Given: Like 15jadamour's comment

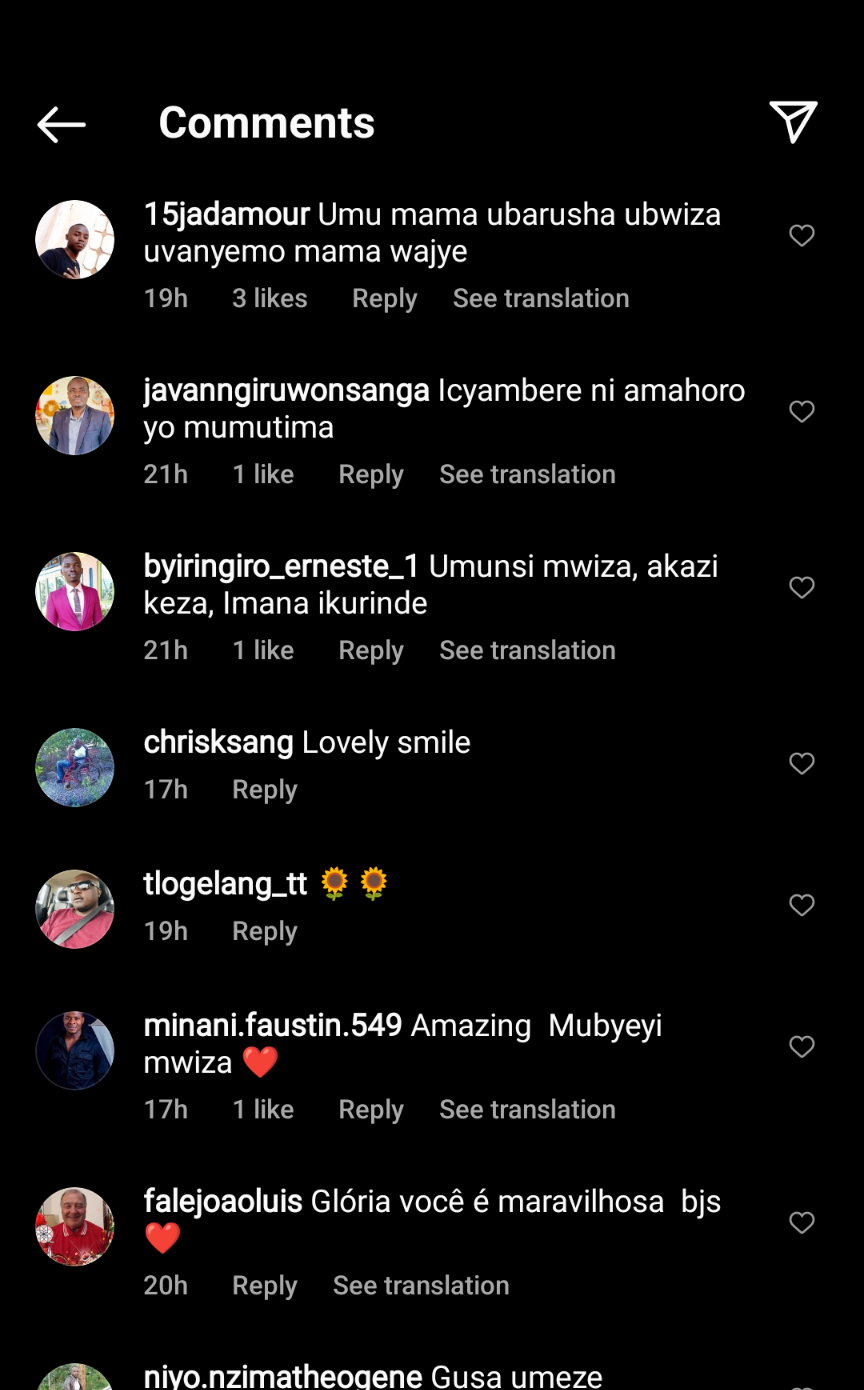Looking at the screenshot, I should click(801, 236).
